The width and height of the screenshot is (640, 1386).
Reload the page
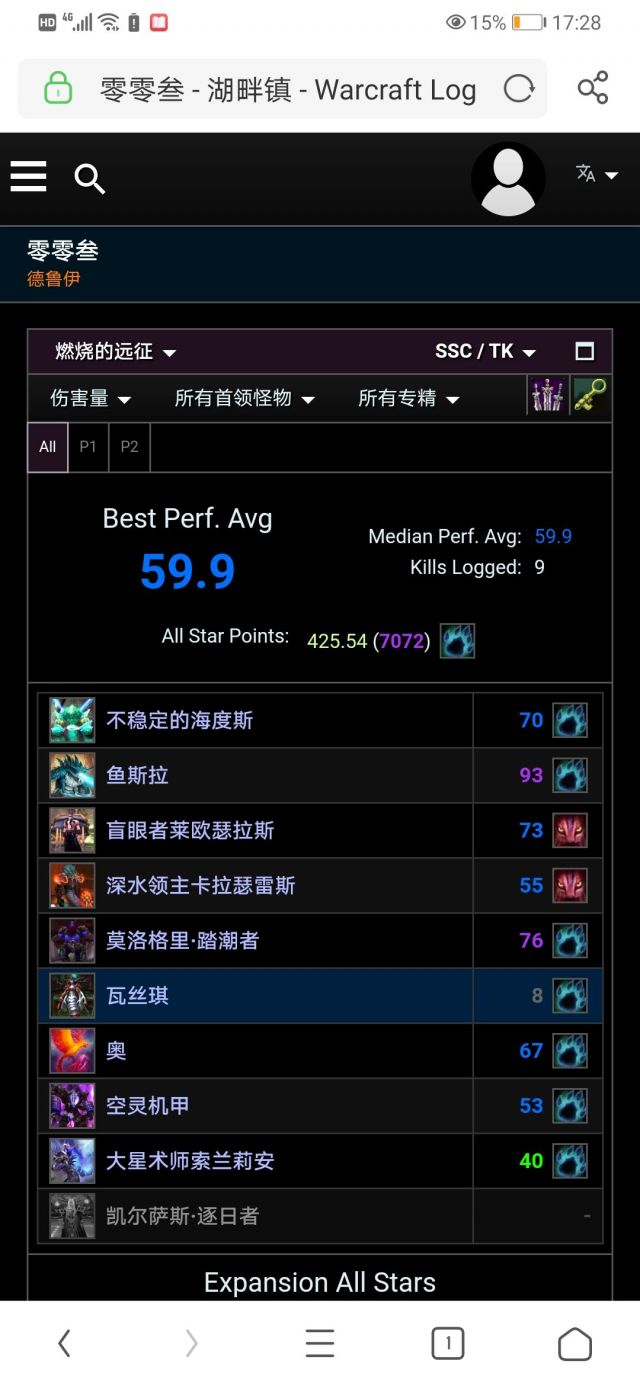click(518, 89)
